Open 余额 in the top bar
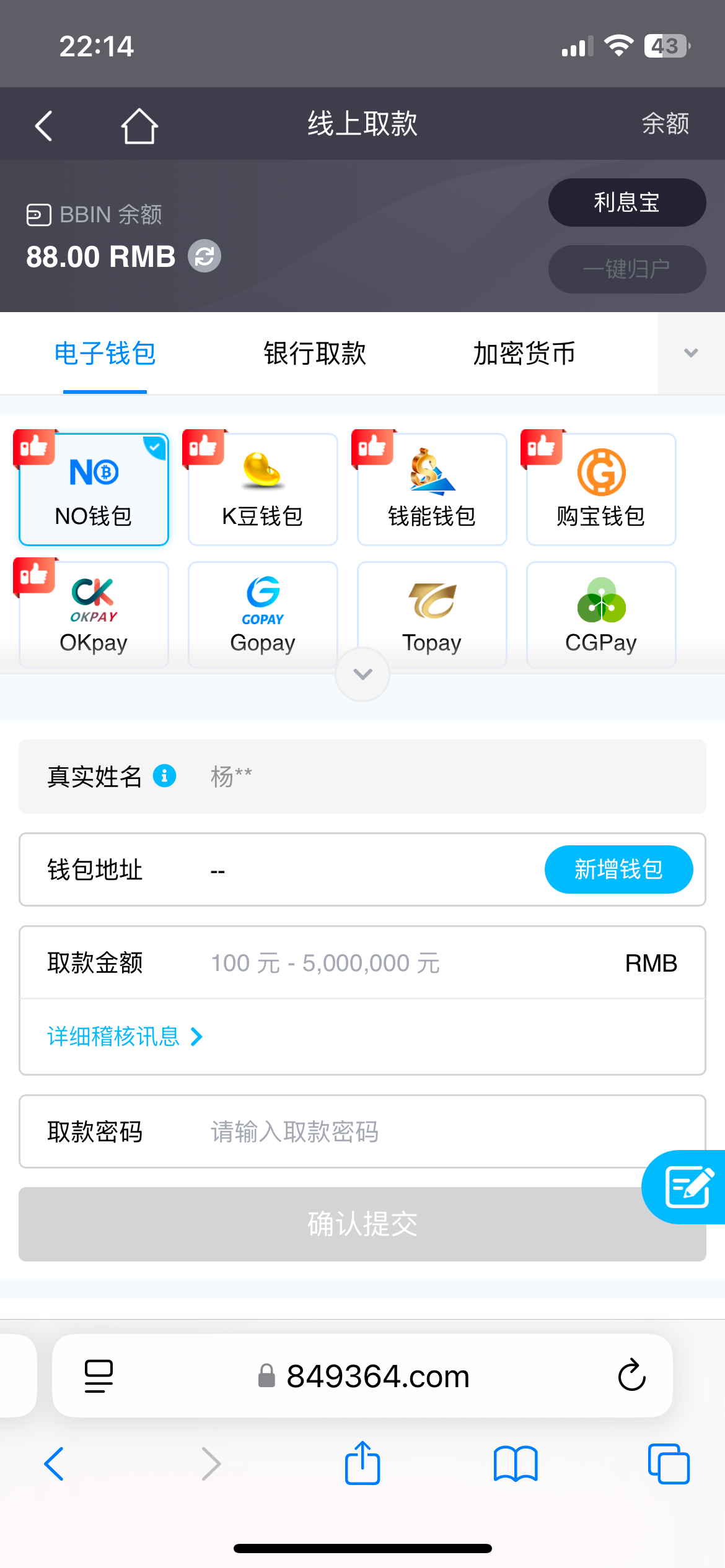 pos(666,124)
